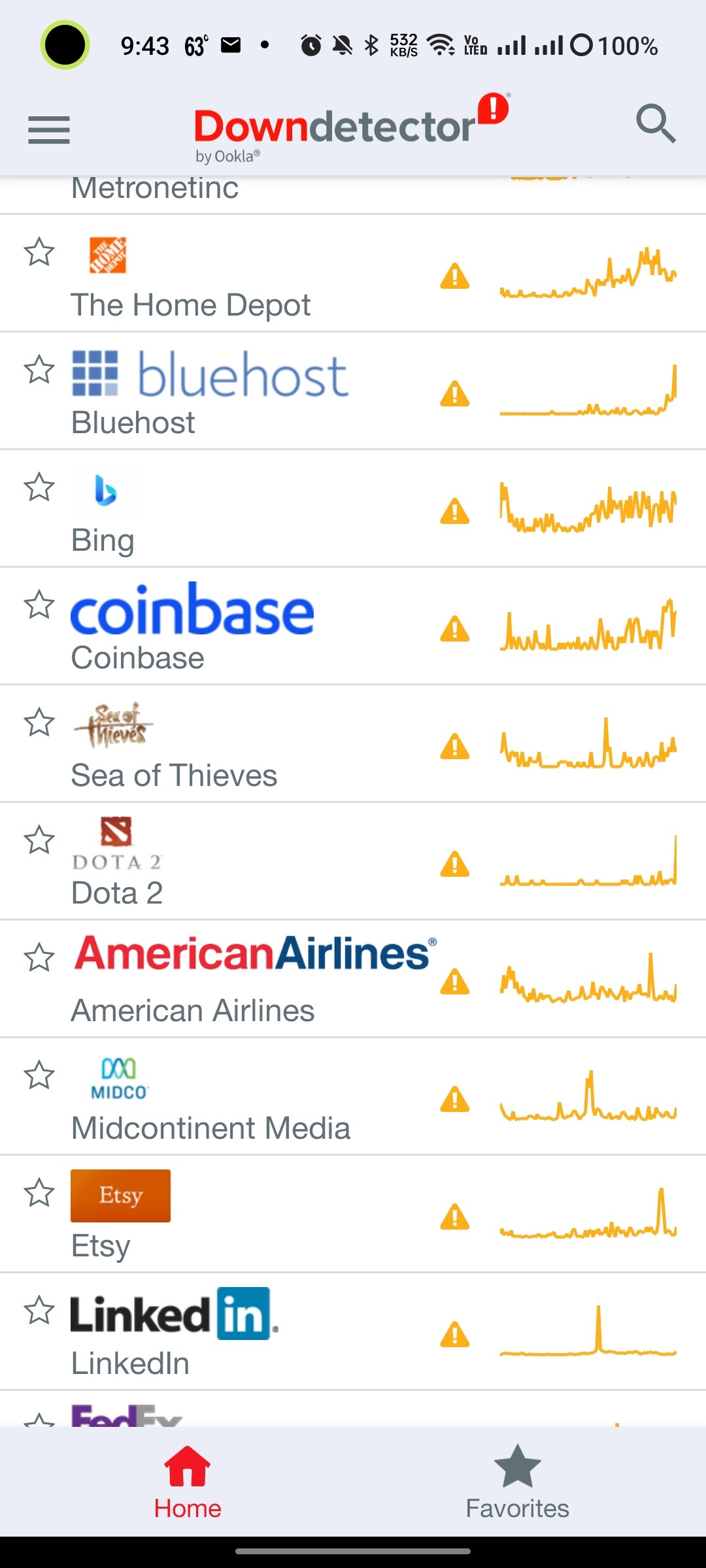Select the Home tab
The height and width of the screenshot is (1568, 706).
[x=188, y=1482]
